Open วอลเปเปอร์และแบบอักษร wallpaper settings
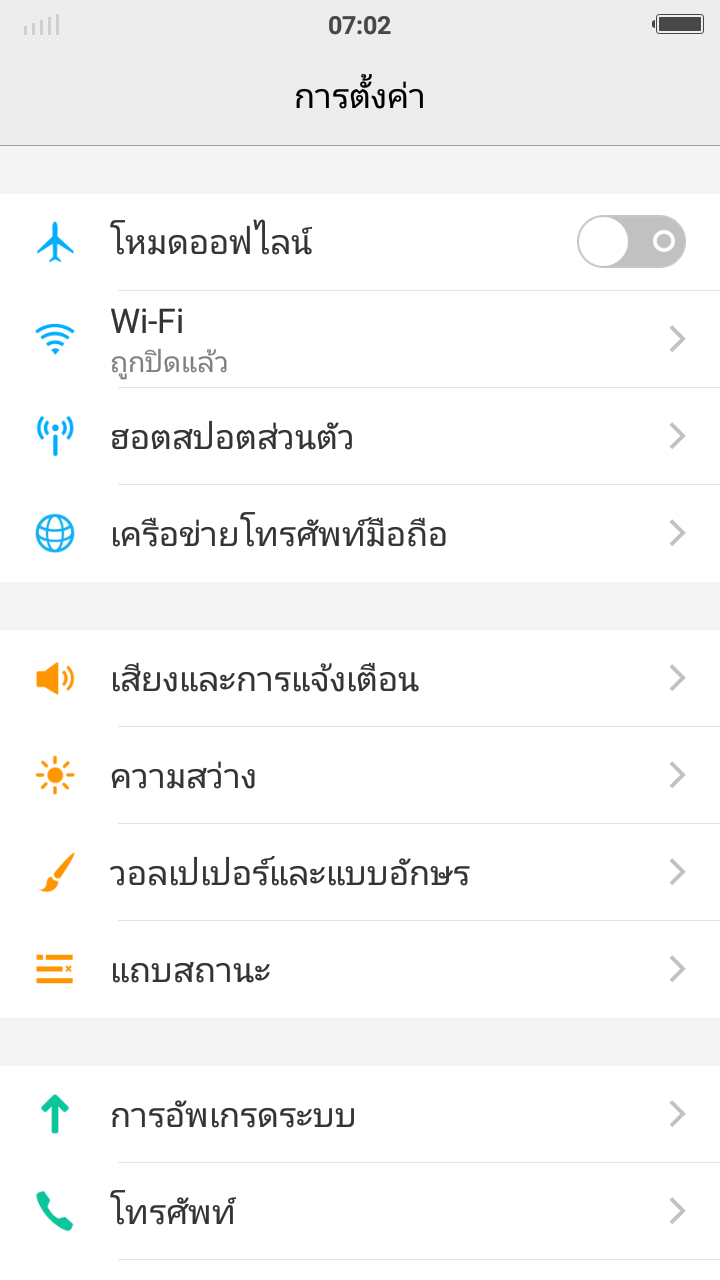Image resolution: width=720 pixels, height=1280 pixels. [360, 872]
